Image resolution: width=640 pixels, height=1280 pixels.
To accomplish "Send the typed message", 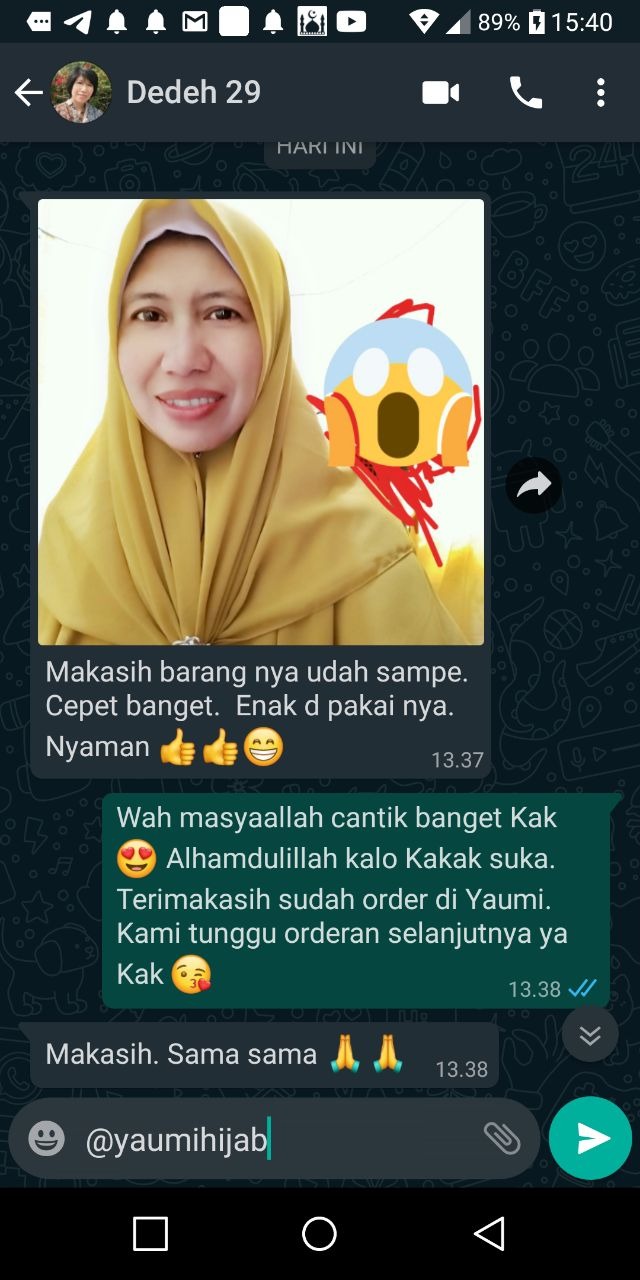I will point(590,1138).
